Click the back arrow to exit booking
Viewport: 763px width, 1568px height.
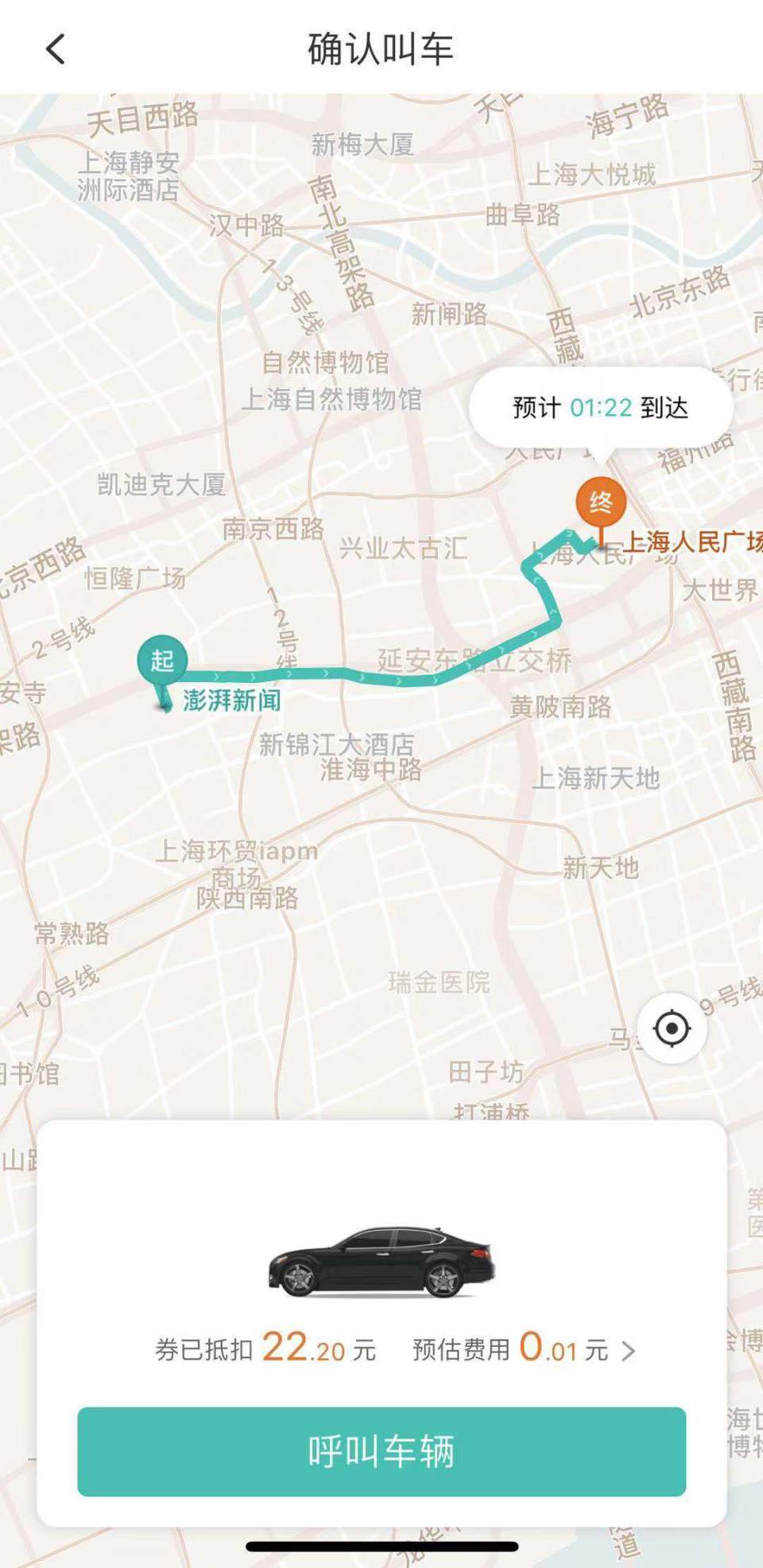pos(54,49)
